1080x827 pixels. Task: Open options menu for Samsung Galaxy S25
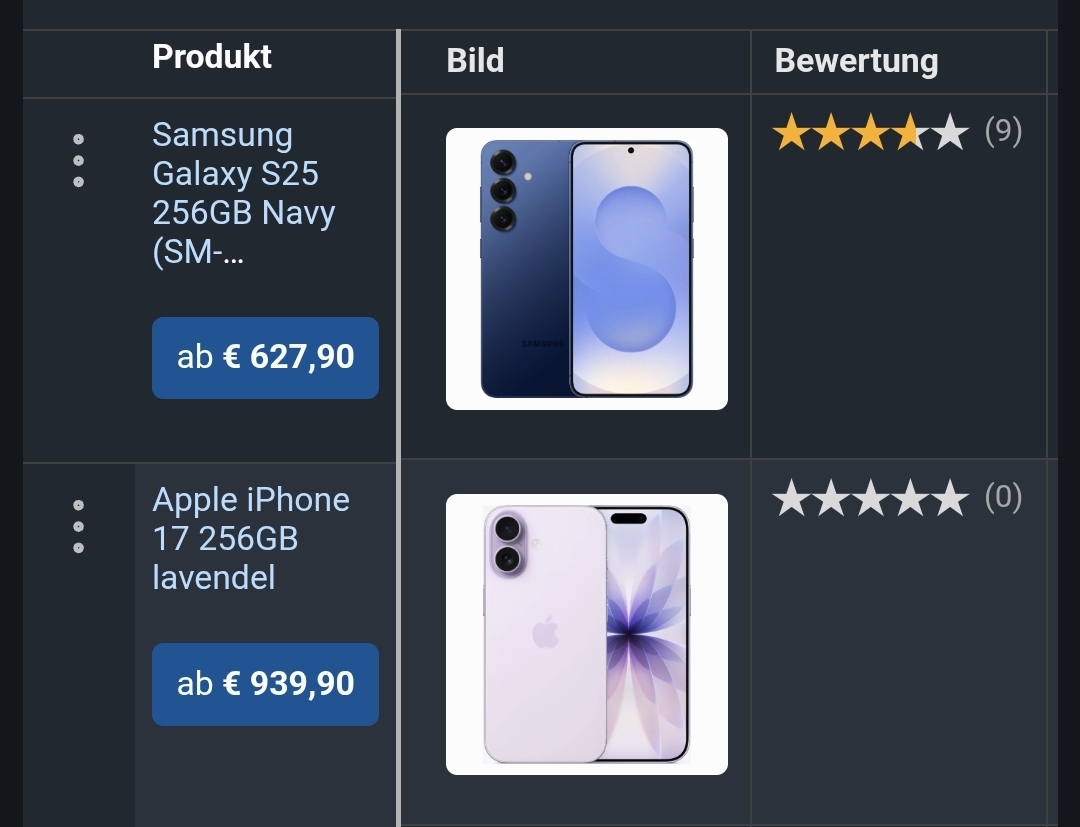click(79, 161)
